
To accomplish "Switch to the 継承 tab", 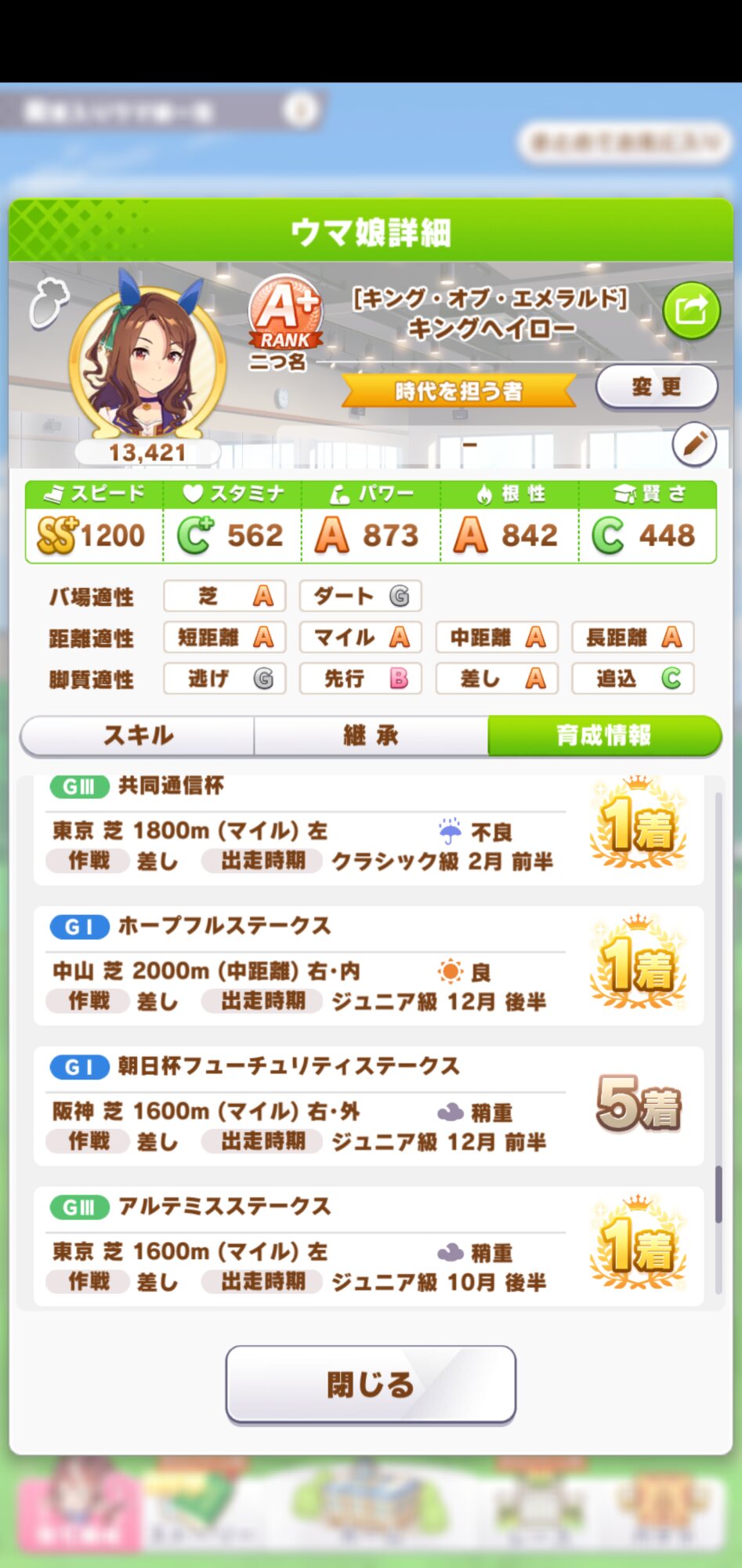I will tap(371, 735).
